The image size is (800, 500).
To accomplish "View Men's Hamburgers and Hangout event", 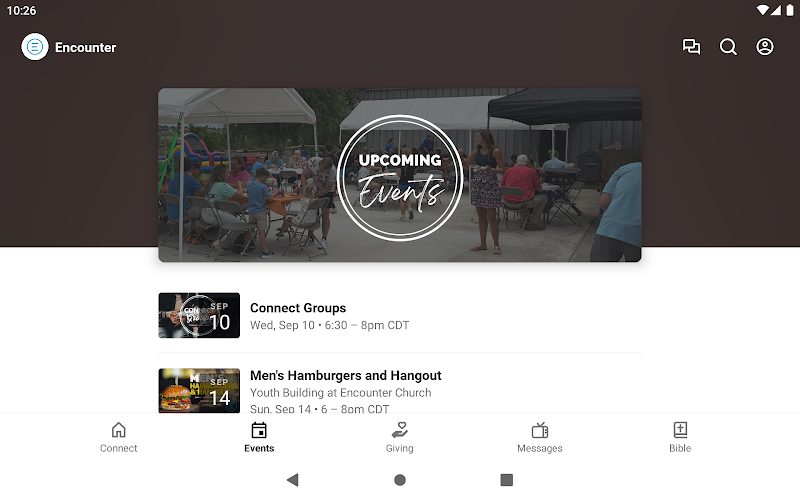I will click(400, 389).
